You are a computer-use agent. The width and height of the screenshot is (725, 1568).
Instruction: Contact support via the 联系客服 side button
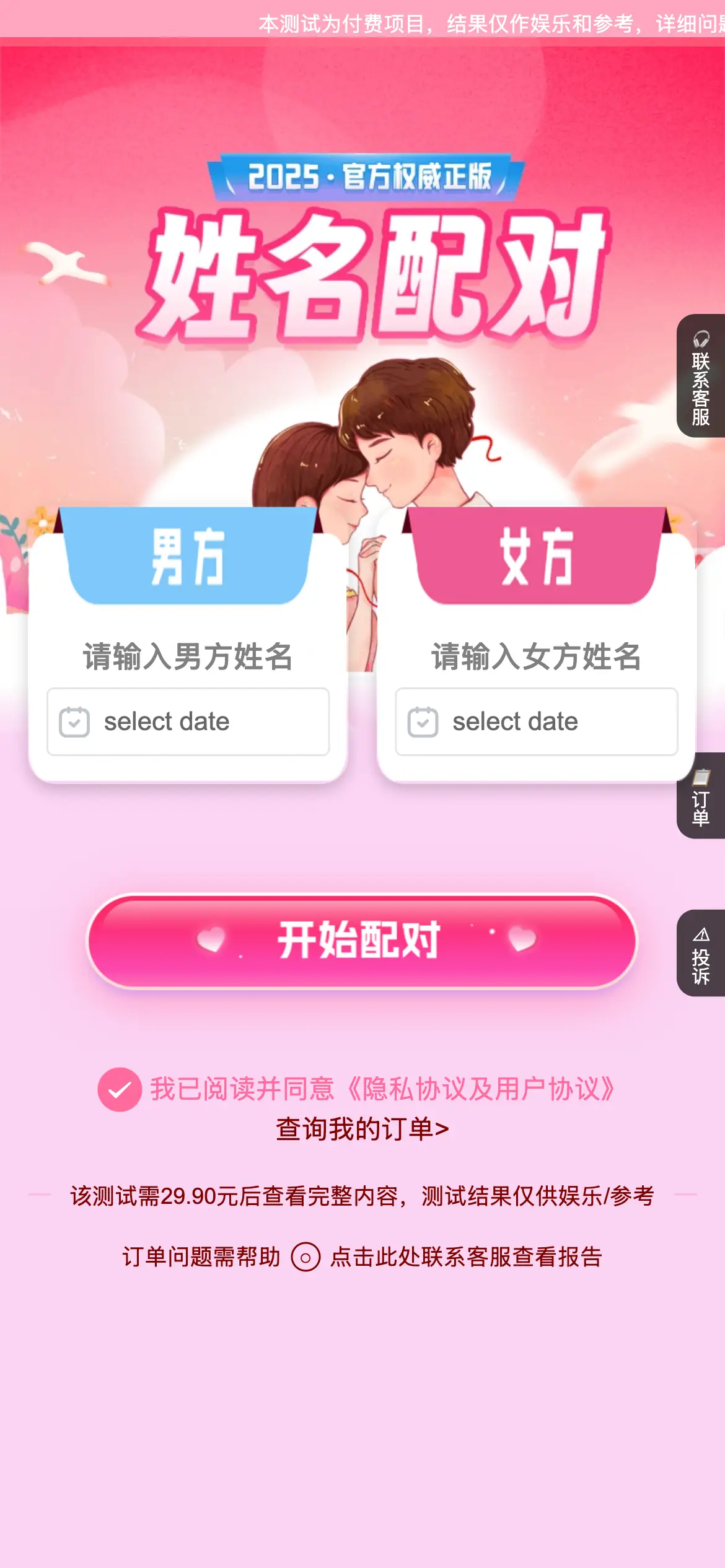[701, 376]
